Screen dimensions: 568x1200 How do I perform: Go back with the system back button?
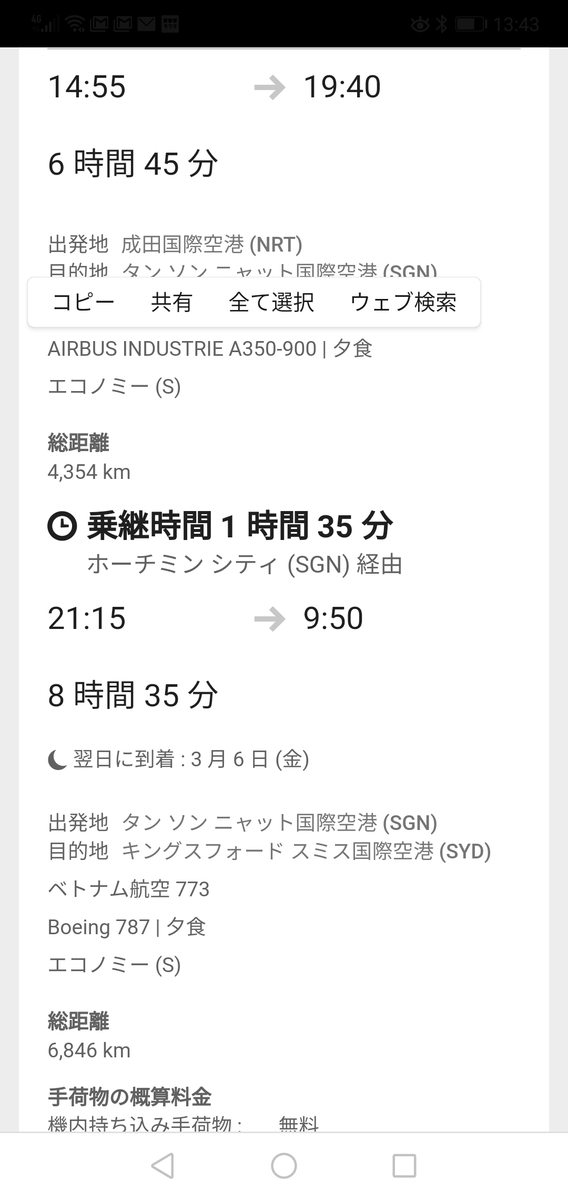coord(162,1165)
